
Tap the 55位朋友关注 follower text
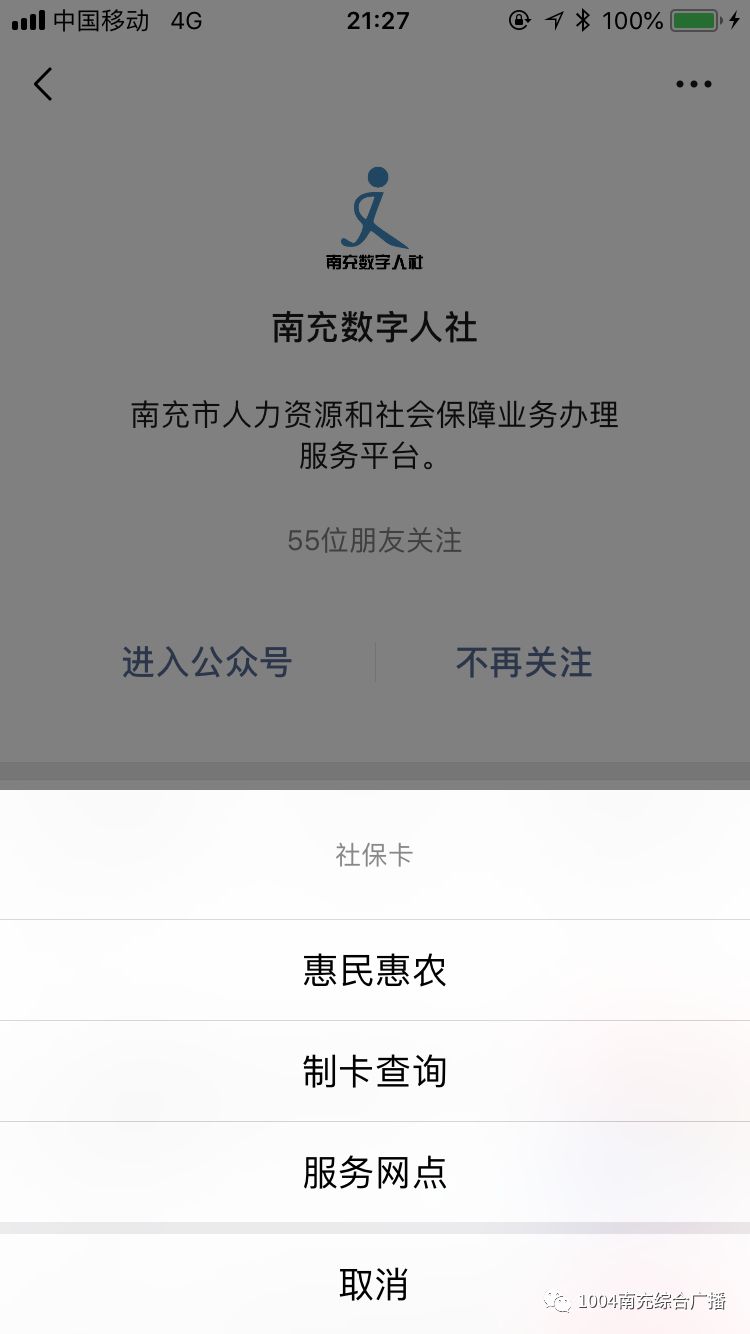tap(374, 541)
